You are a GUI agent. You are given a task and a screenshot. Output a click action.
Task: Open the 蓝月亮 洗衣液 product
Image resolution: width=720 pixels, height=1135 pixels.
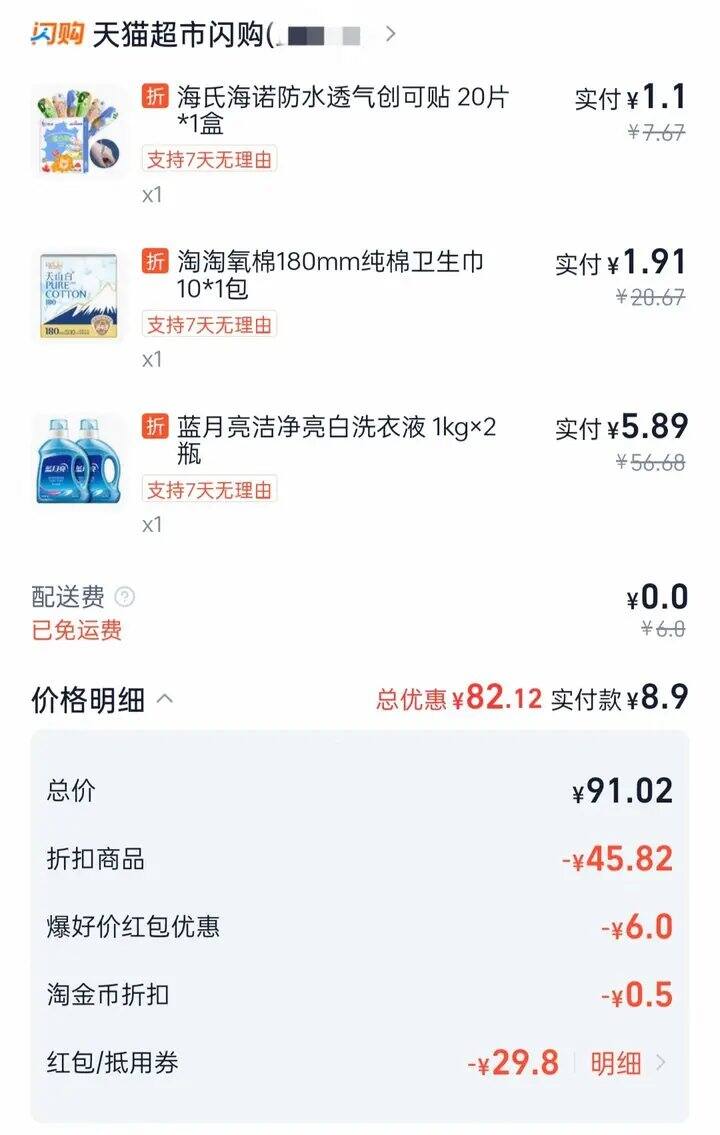(336, 440)
